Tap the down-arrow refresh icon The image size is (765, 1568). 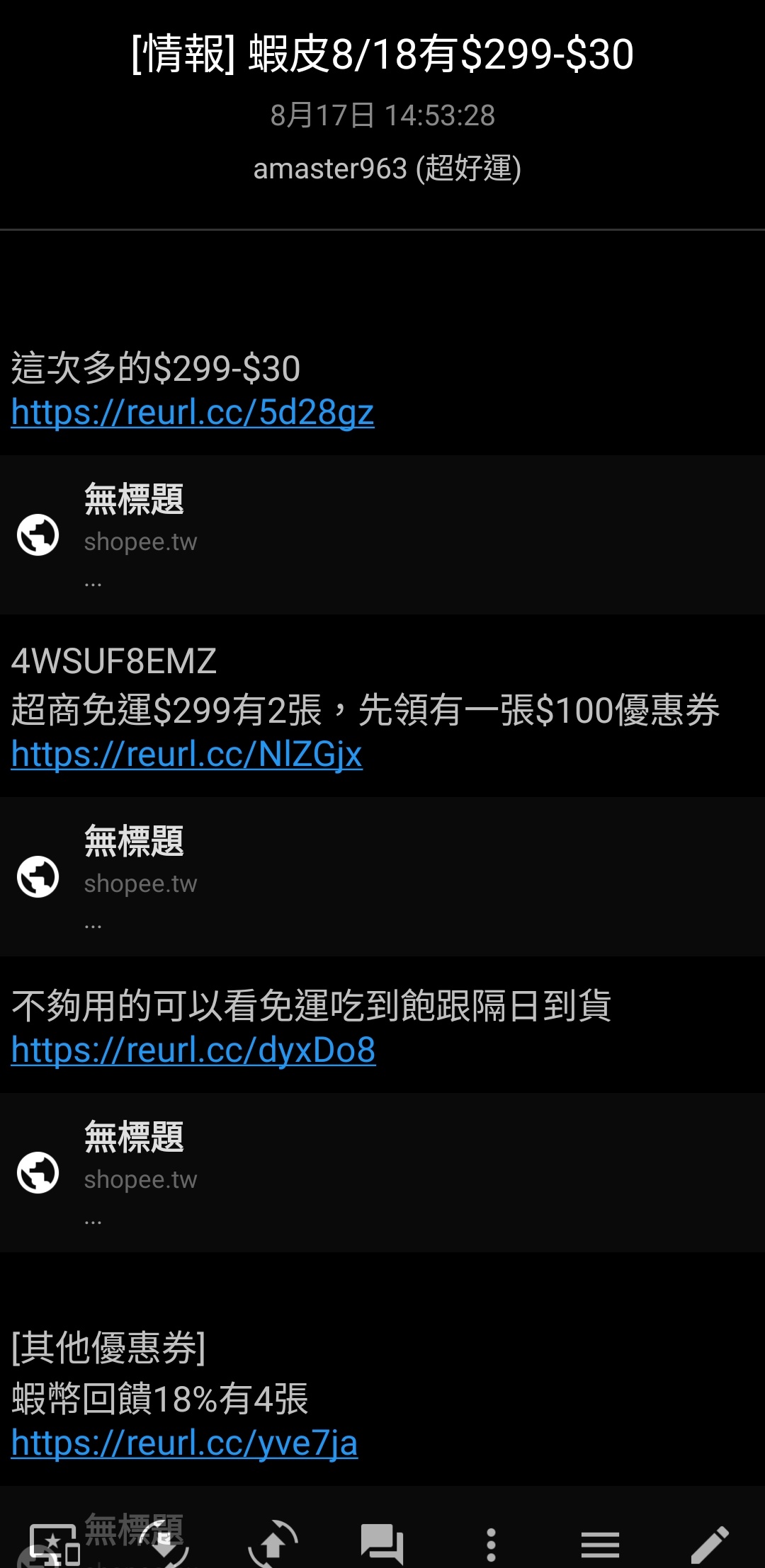(x=164, y=1544)
